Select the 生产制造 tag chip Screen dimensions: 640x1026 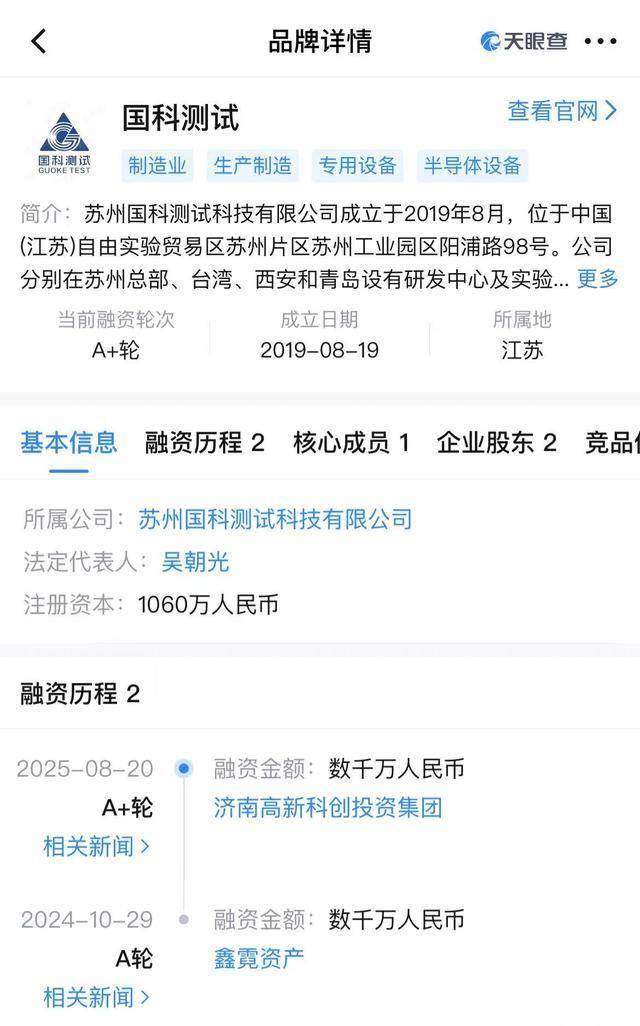(x=253, y=166)
